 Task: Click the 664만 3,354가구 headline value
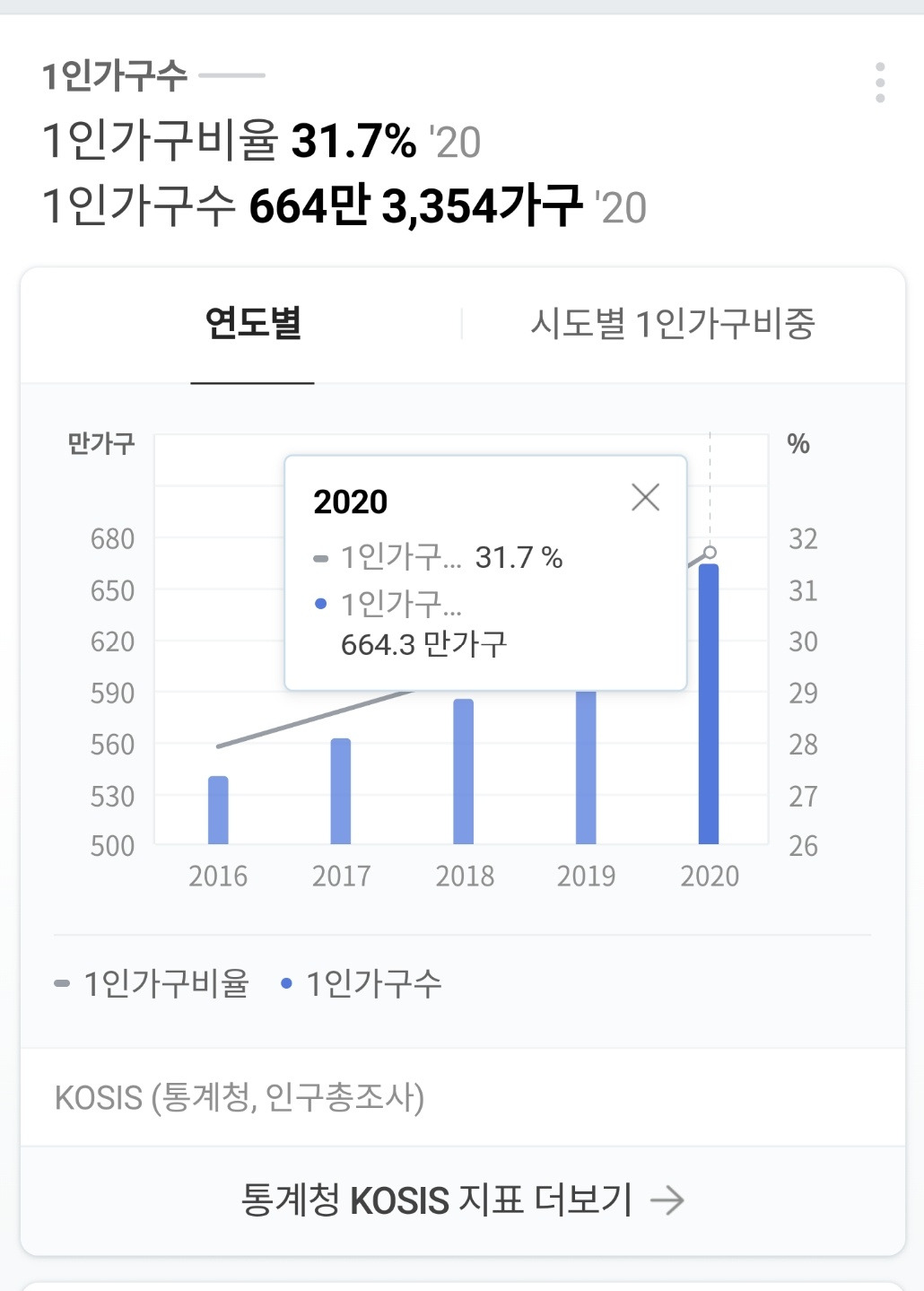(x=413, y=205)
